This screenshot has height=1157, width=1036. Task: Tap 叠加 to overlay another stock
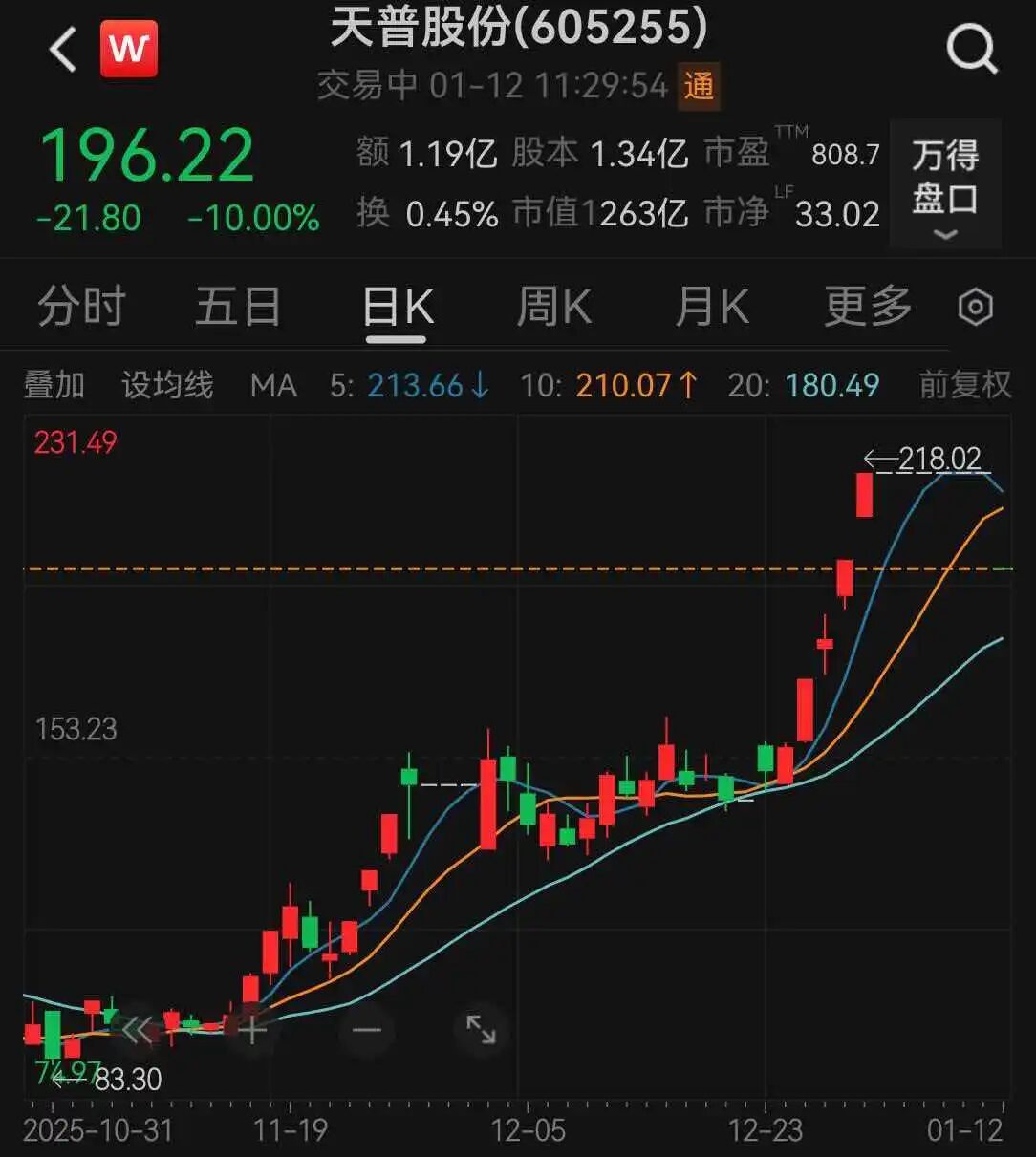tap(54, 385)
